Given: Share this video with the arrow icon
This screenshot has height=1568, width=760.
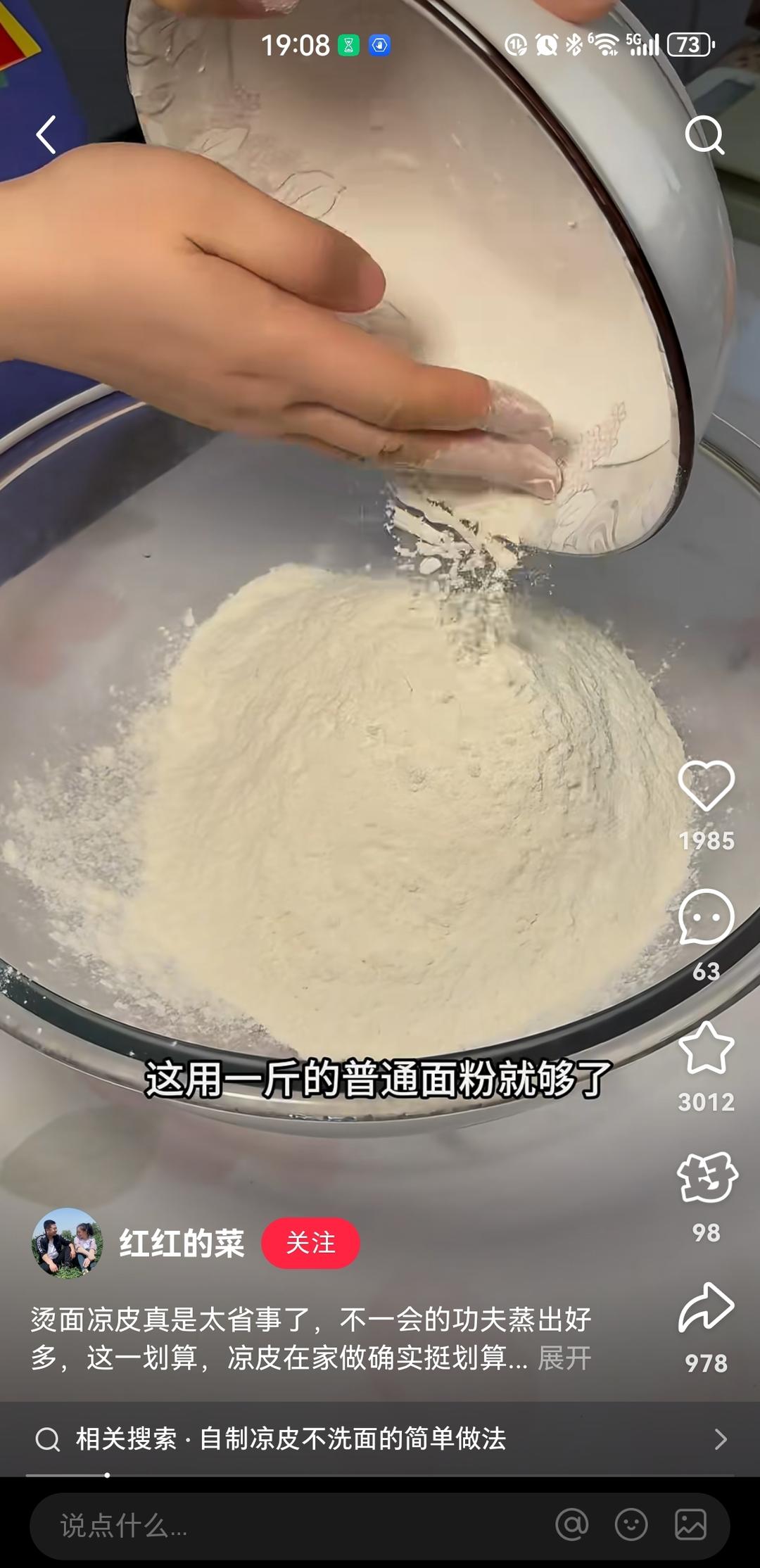Looking at the screenshot, I should click(706, 1309).
